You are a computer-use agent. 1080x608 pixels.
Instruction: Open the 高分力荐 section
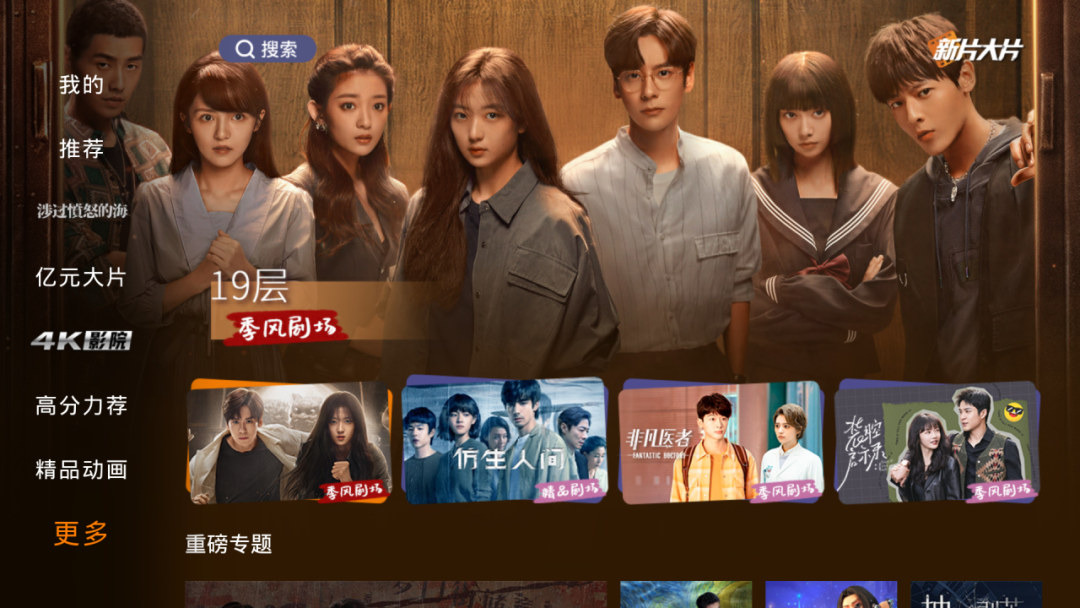81,405
